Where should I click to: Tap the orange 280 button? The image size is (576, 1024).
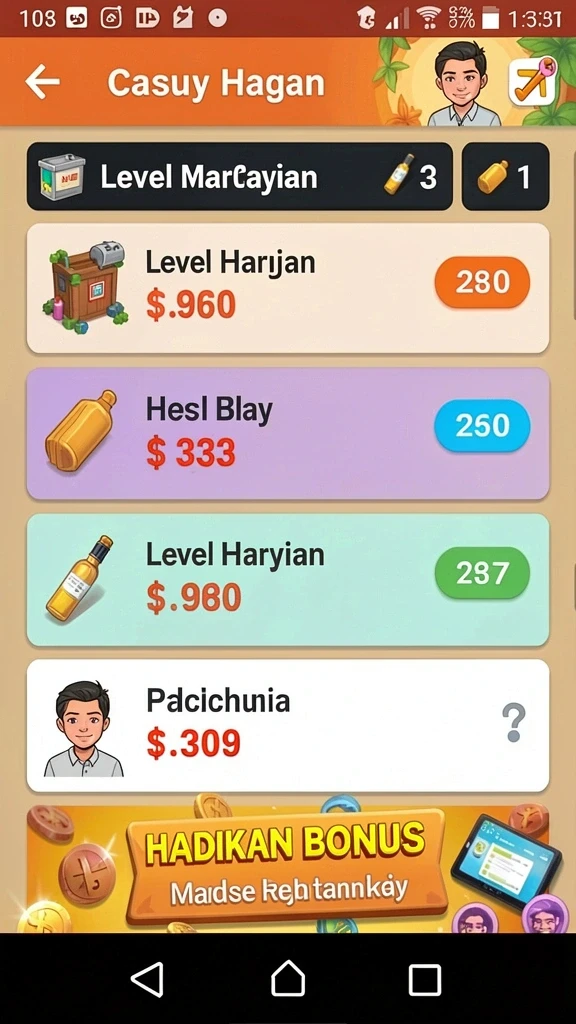(482, 282)
